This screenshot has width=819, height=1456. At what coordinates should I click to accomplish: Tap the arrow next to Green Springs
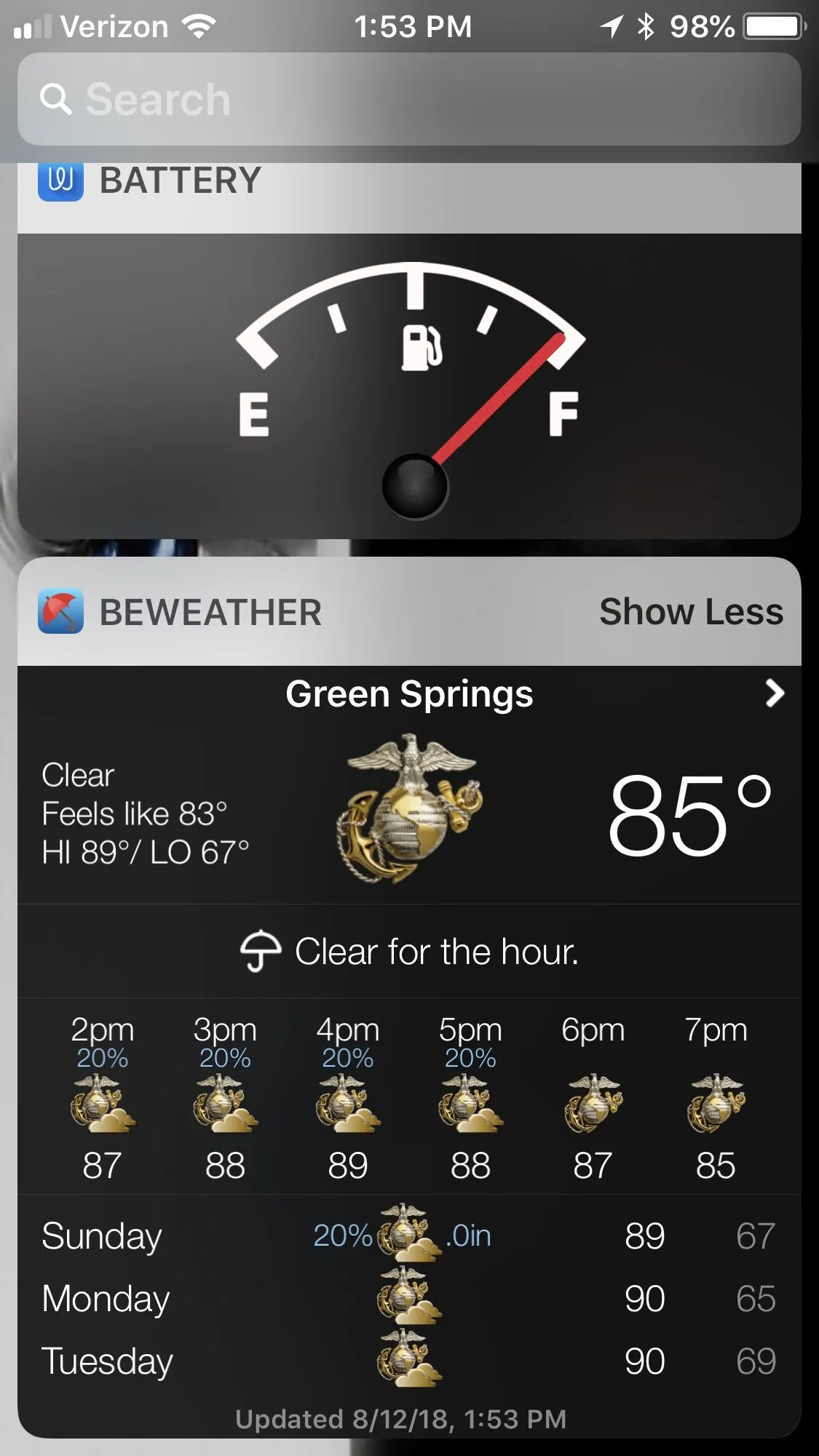pyautogui.click(x=774, y=693)
